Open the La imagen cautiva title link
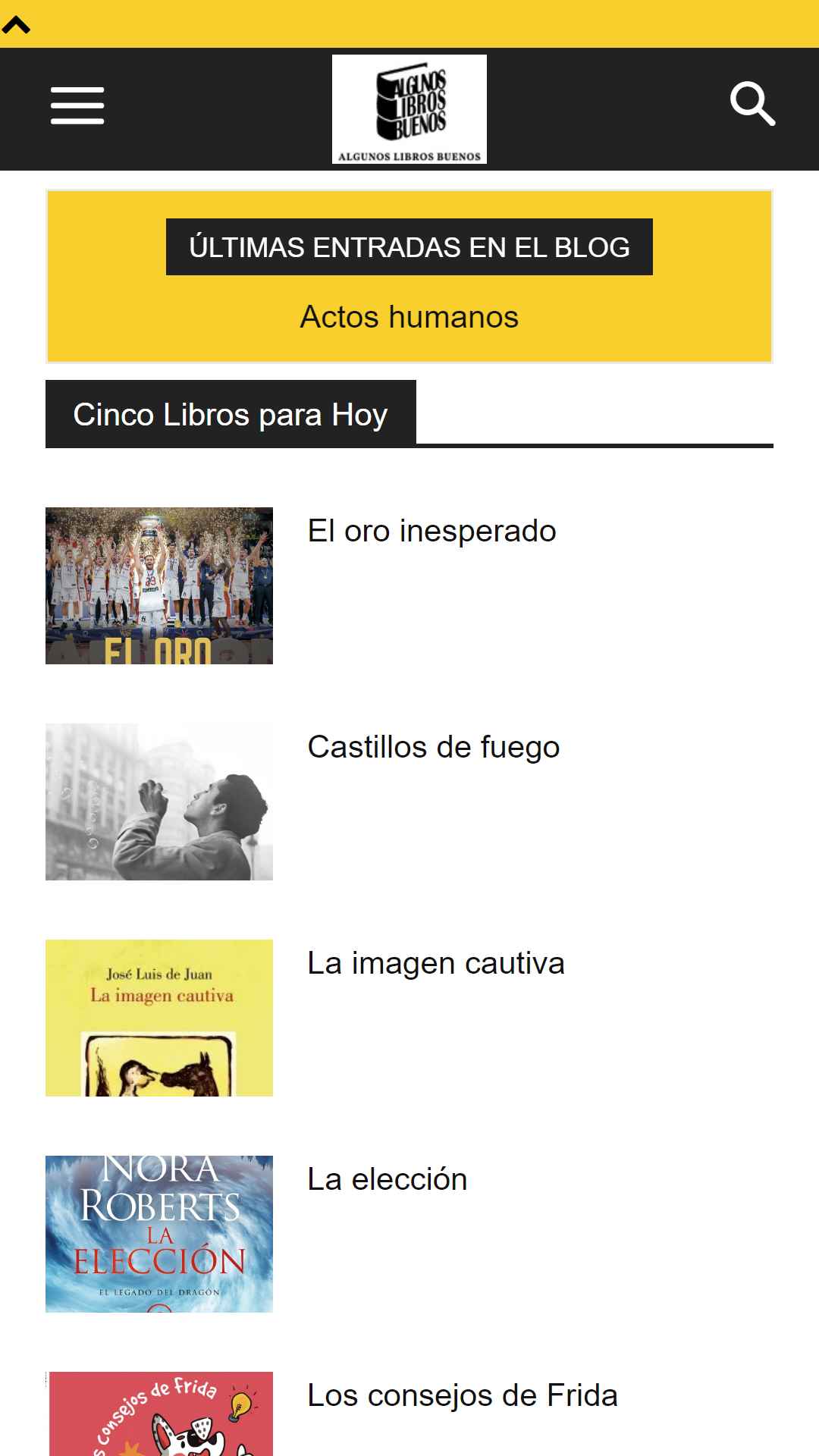Screen dimensions: 819x1456 436,963
